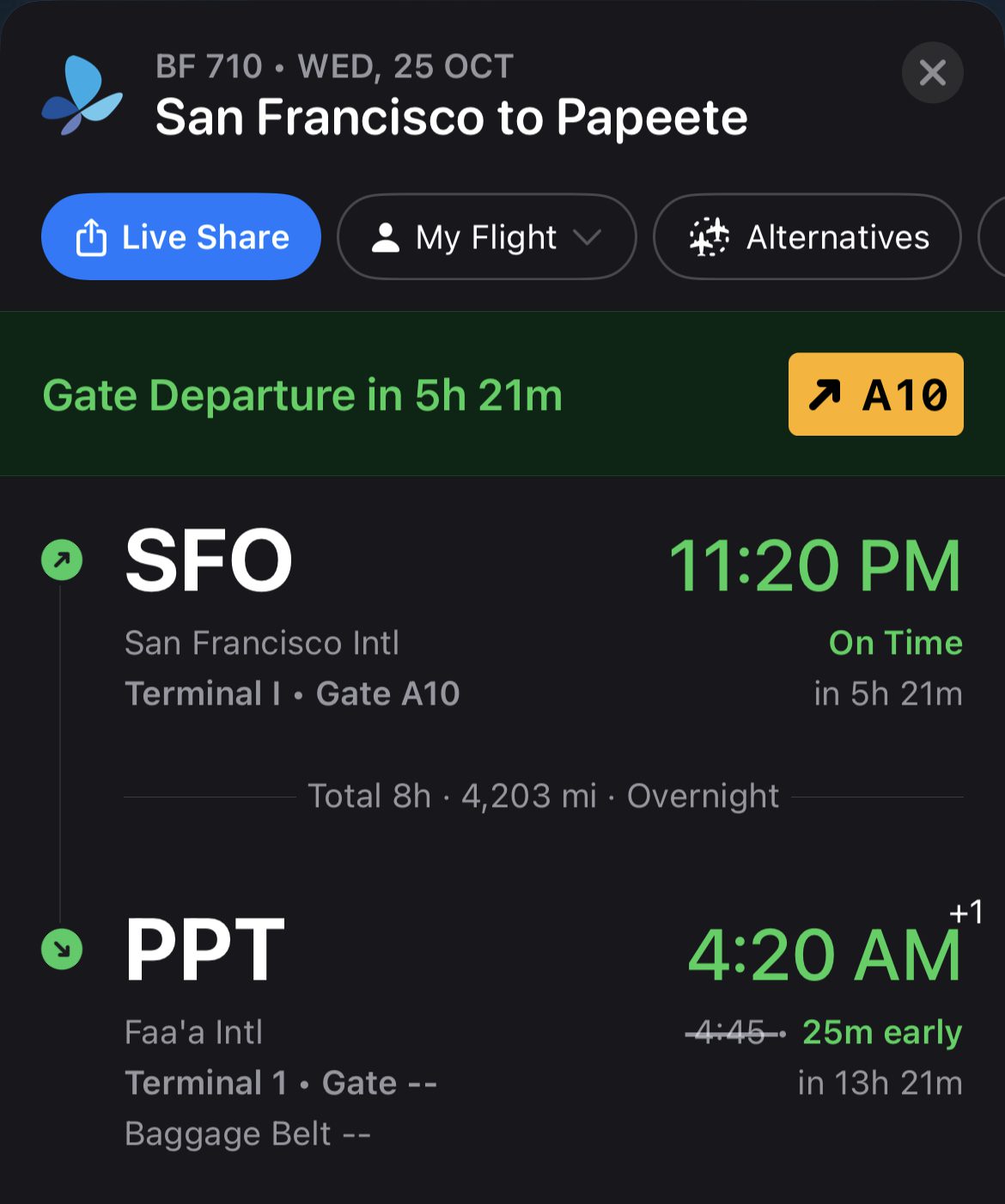Tap the share icon inside Live Share
This screenshot has width=1005, height=1204.
[92, 237]
